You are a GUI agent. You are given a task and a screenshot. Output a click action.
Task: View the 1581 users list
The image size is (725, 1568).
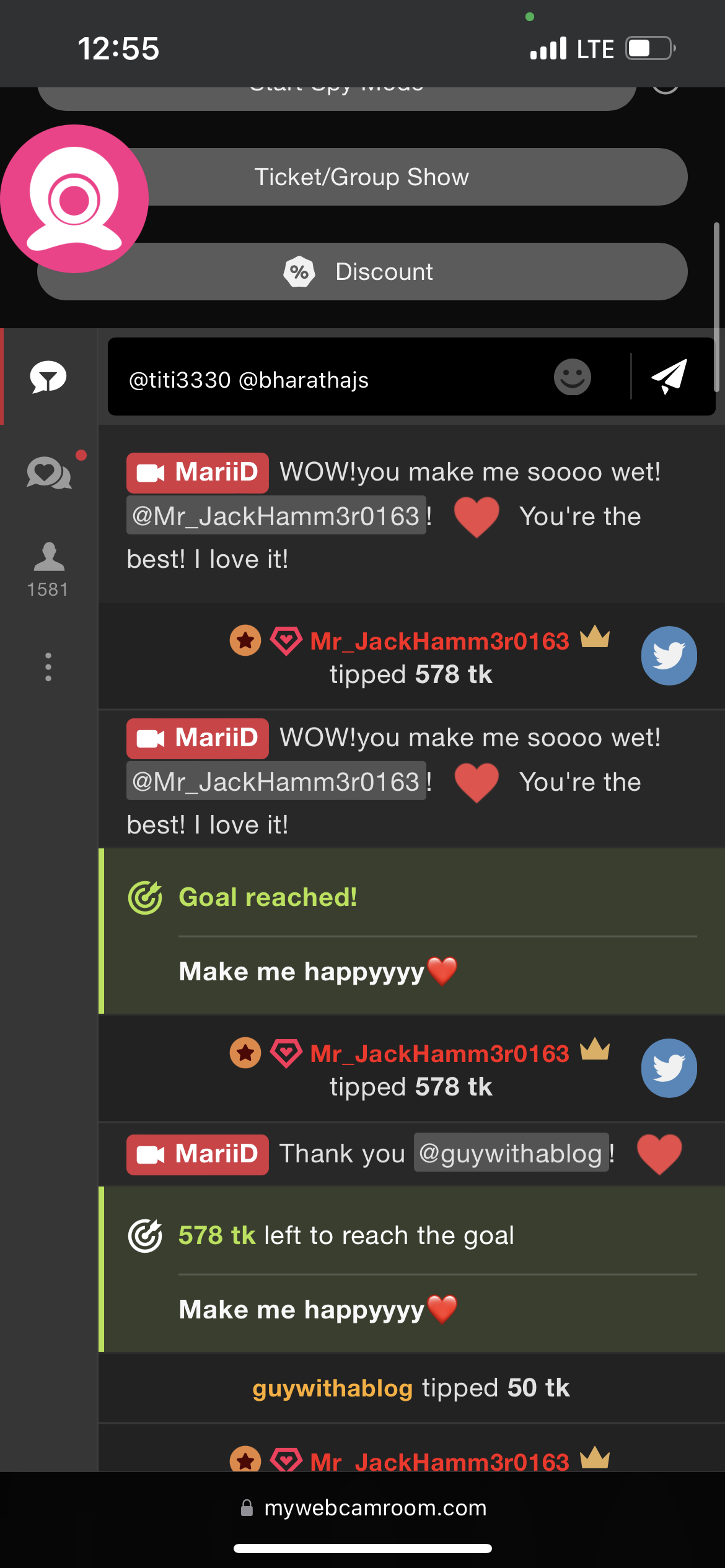[48, 570]
